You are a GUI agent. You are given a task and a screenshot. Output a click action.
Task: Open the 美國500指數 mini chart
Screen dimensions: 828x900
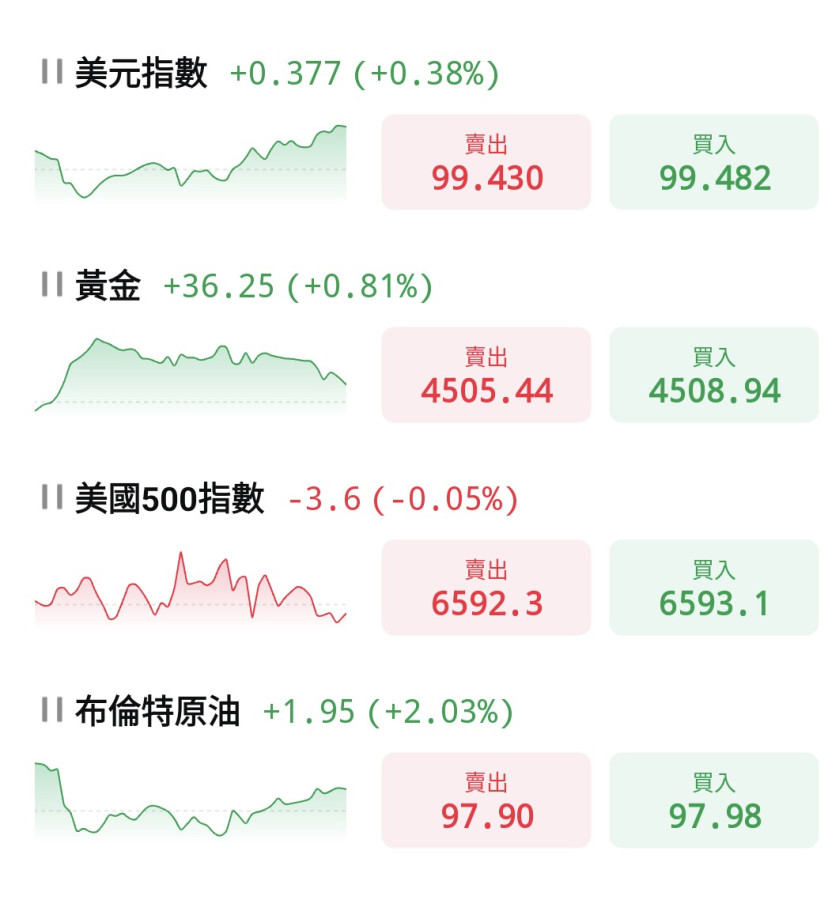tap(190, 590)
